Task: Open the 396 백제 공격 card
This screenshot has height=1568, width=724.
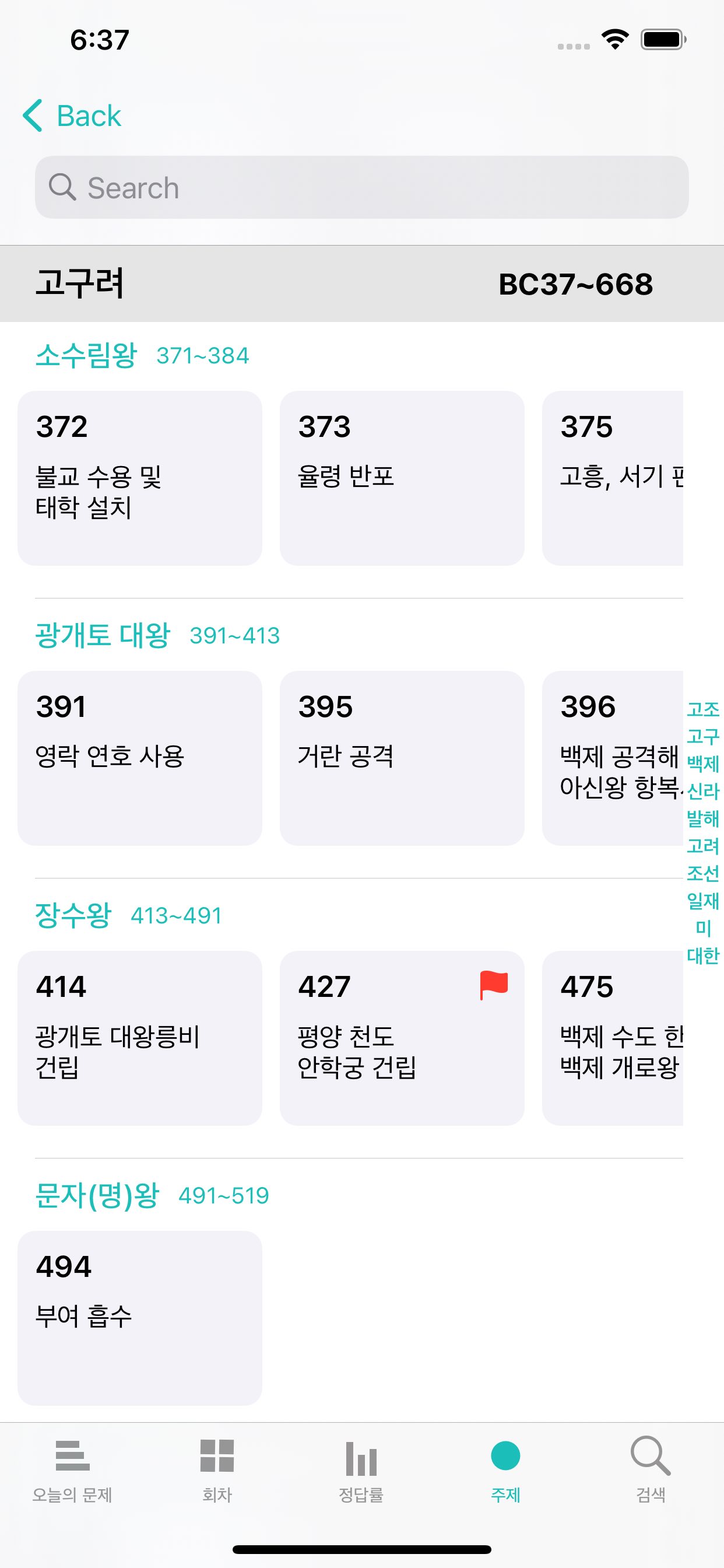Action: (x=612, y=758)
